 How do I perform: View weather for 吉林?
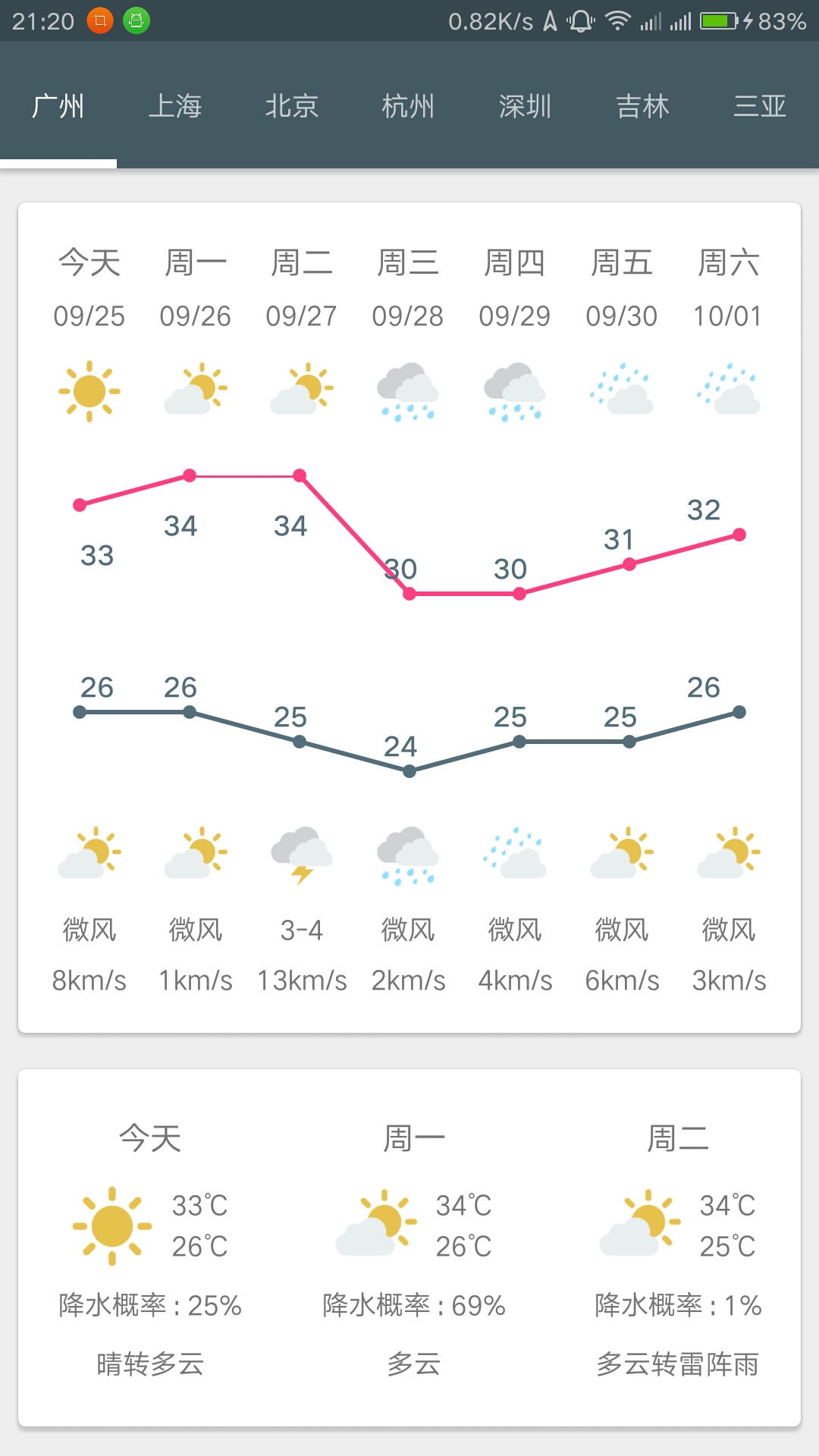click(x=642, y=106)
